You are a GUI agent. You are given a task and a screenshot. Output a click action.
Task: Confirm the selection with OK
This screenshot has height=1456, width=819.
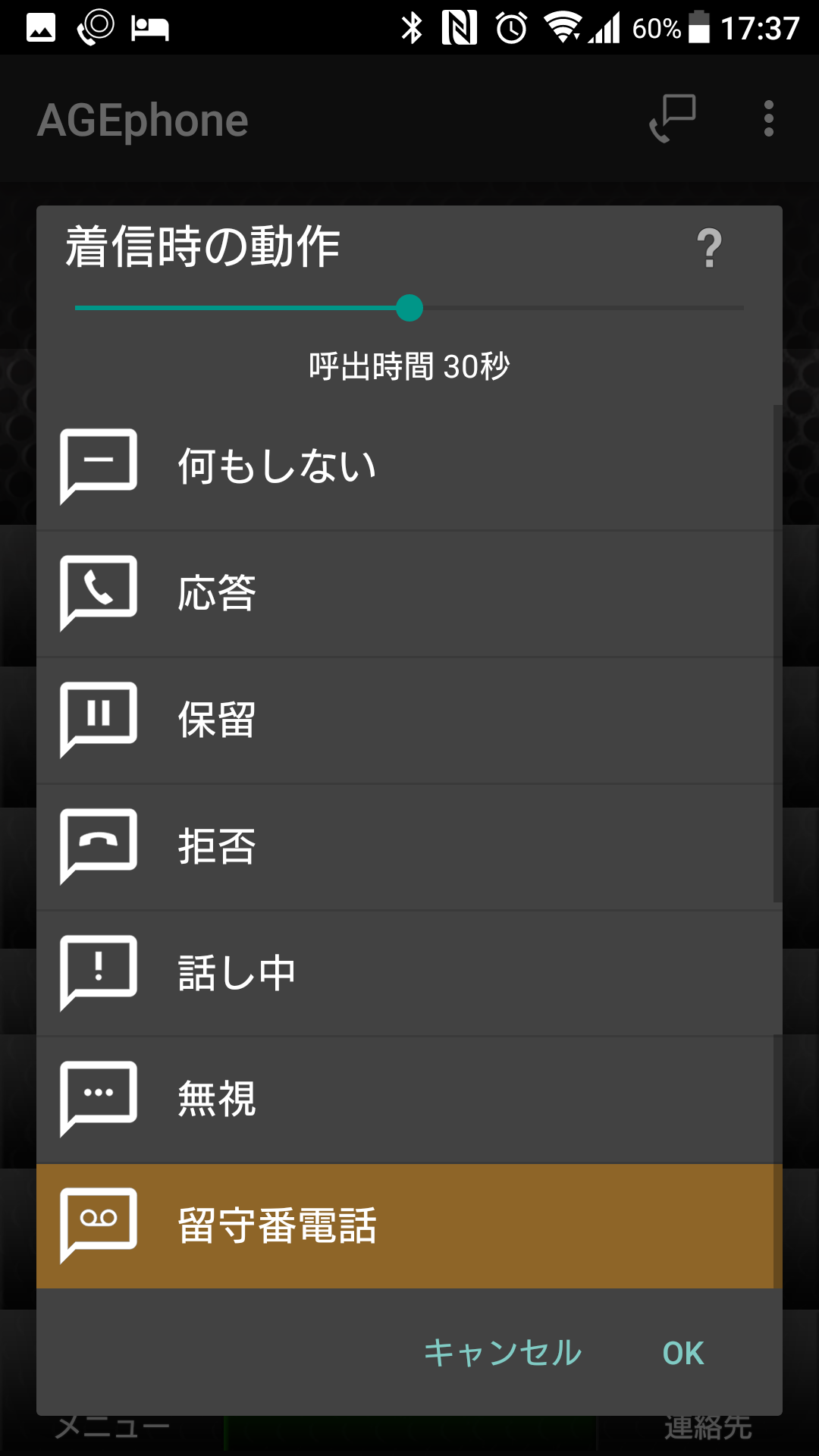pyautogui.click(x=682, y=1353)
